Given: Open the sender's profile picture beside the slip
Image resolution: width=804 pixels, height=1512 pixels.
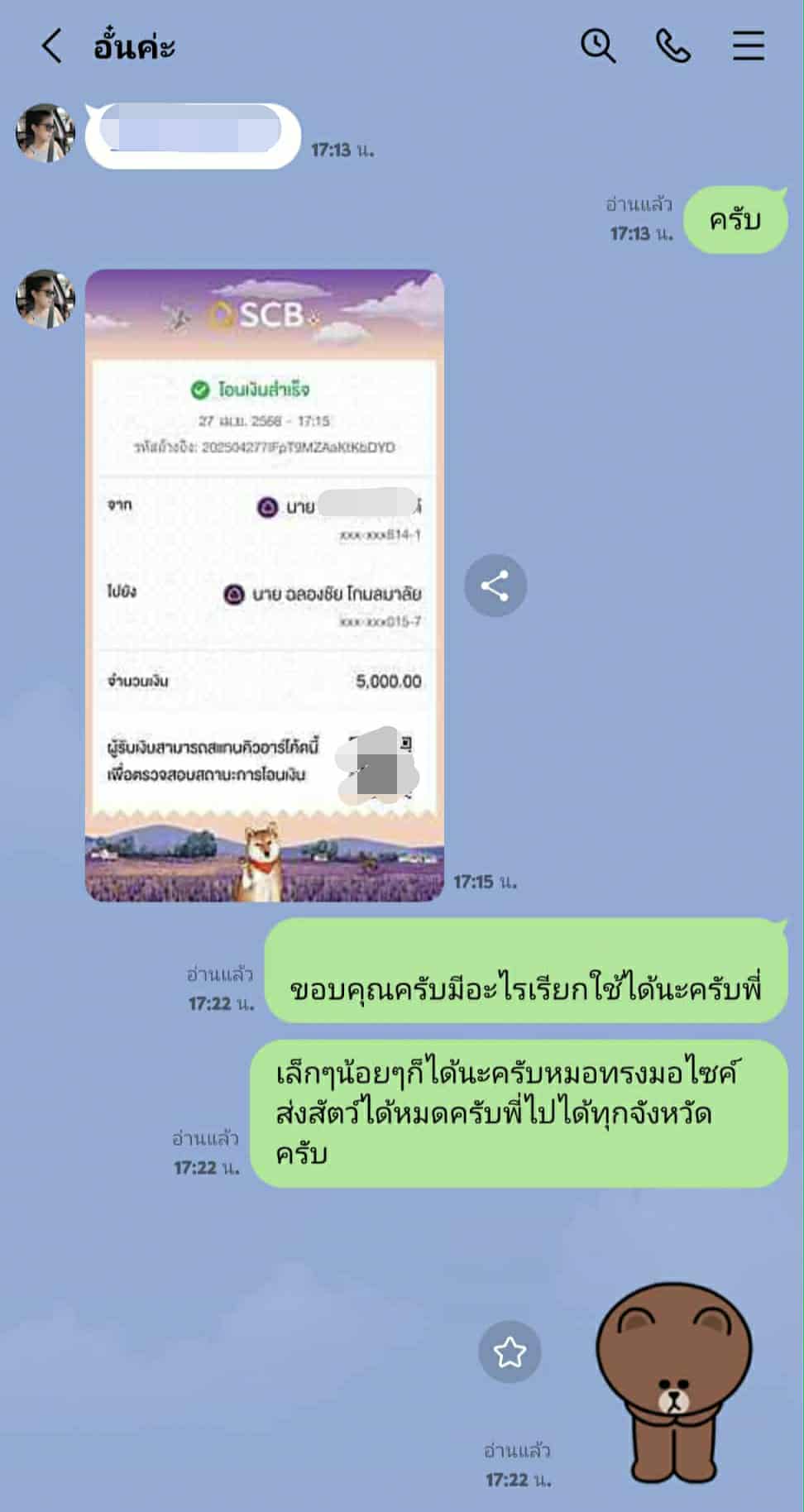Looking at the screenshot, I should coord(45,298).
